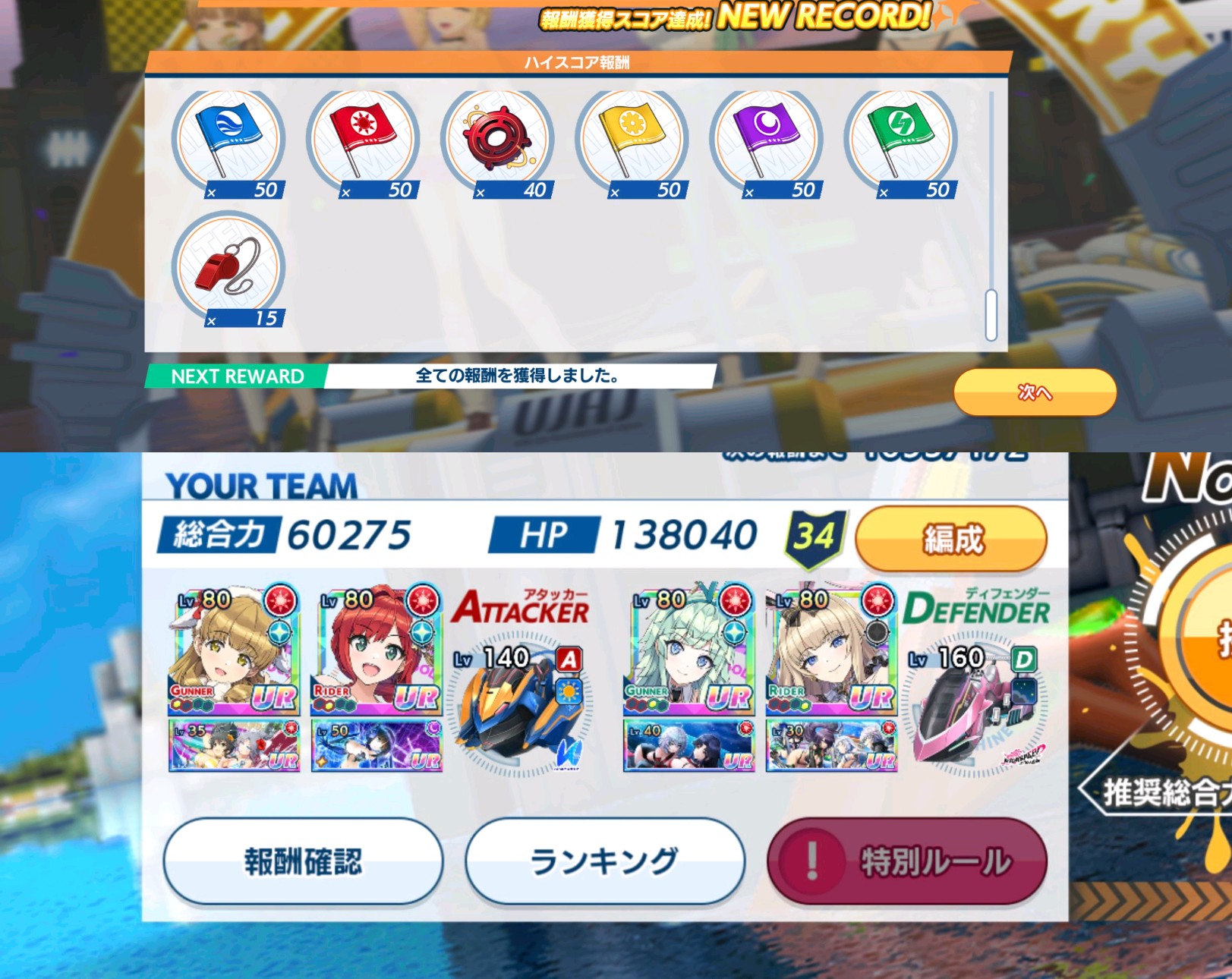Open the ランキング leaderboard
Viewport: 1232px width, 979px height.
(604, 861)
